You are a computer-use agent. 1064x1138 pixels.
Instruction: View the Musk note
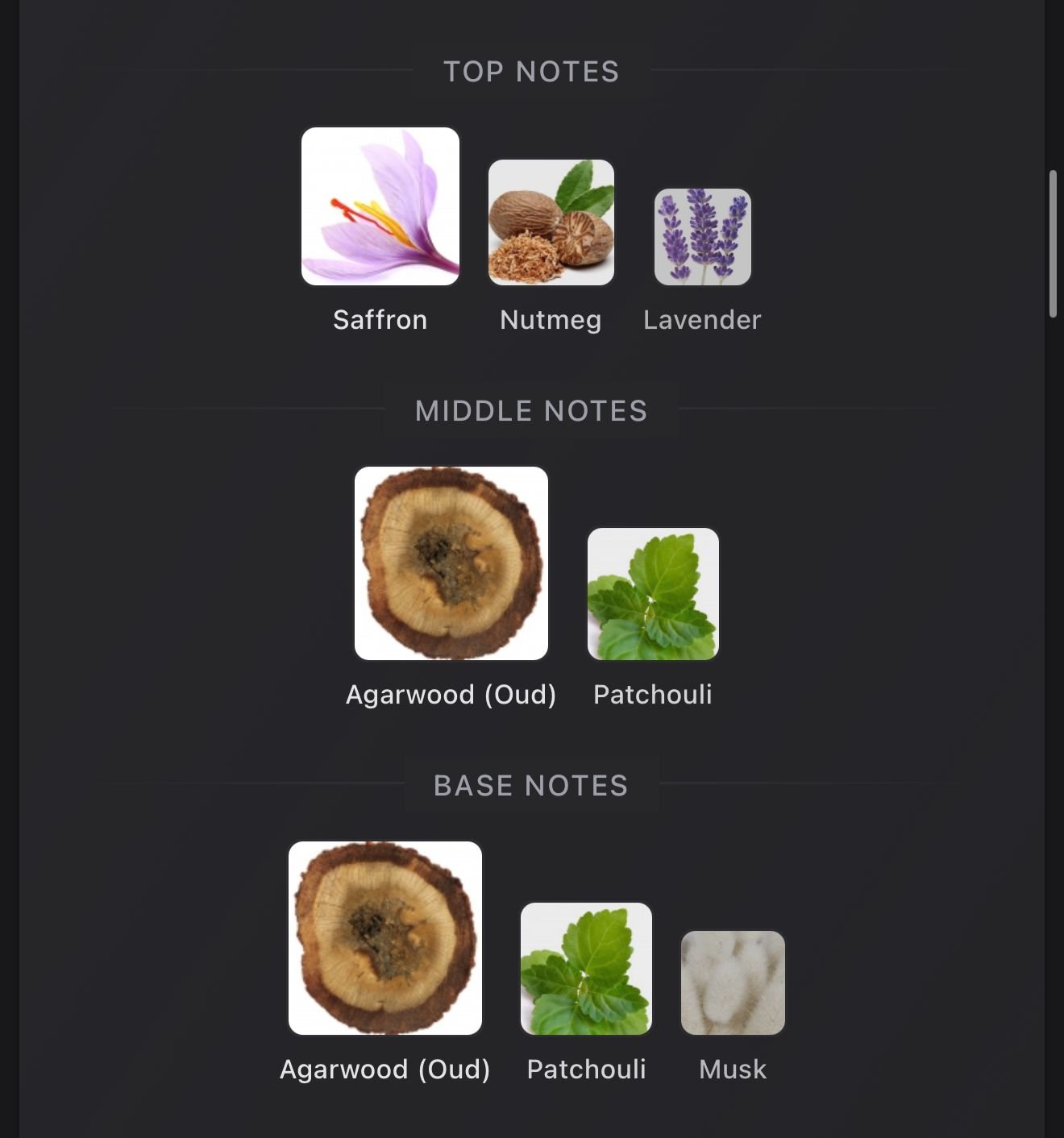click(733, 982)
